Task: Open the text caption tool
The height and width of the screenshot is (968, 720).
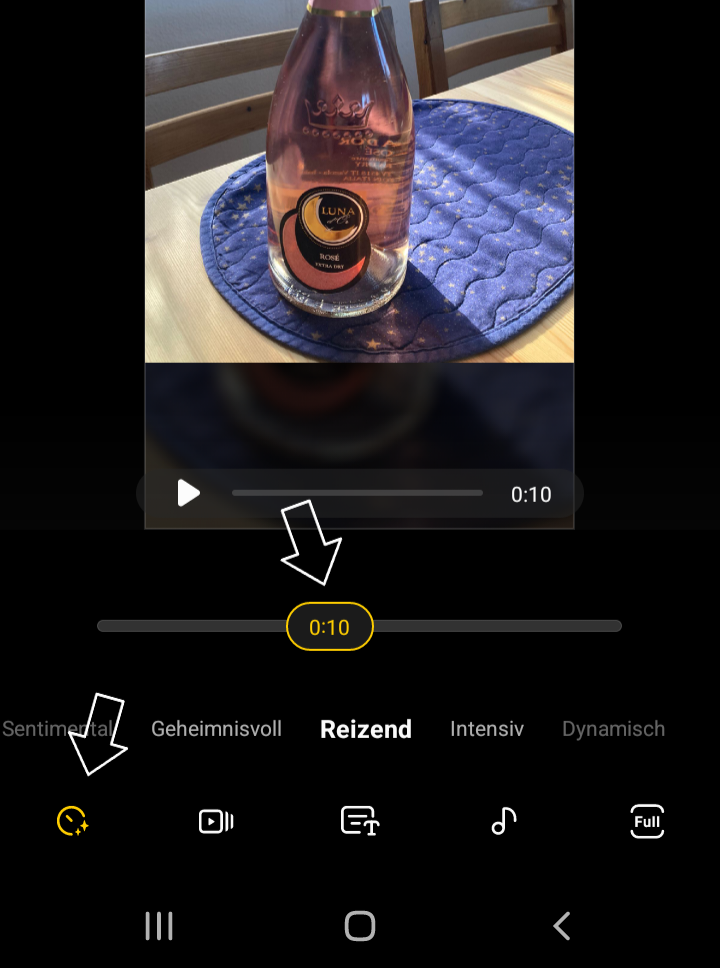Action: (x=360, y=822)
